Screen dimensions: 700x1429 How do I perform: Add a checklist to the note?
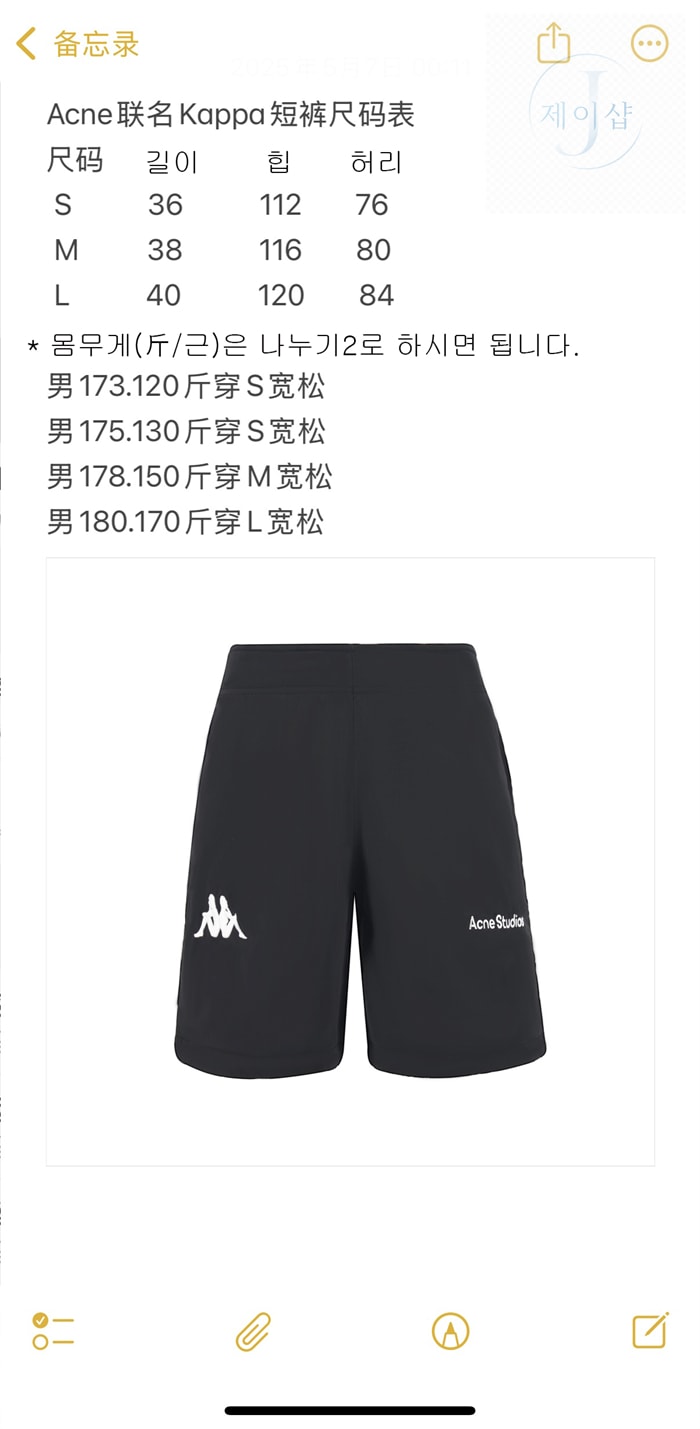(x=53, y=1331)
